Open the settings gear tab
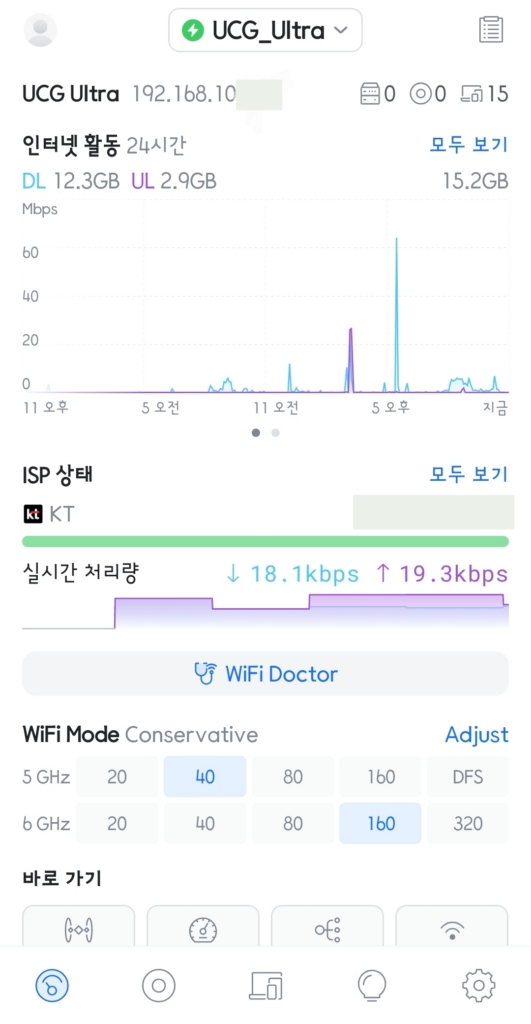Viewport: 531px width, 1024px height. tap(479, 985)
